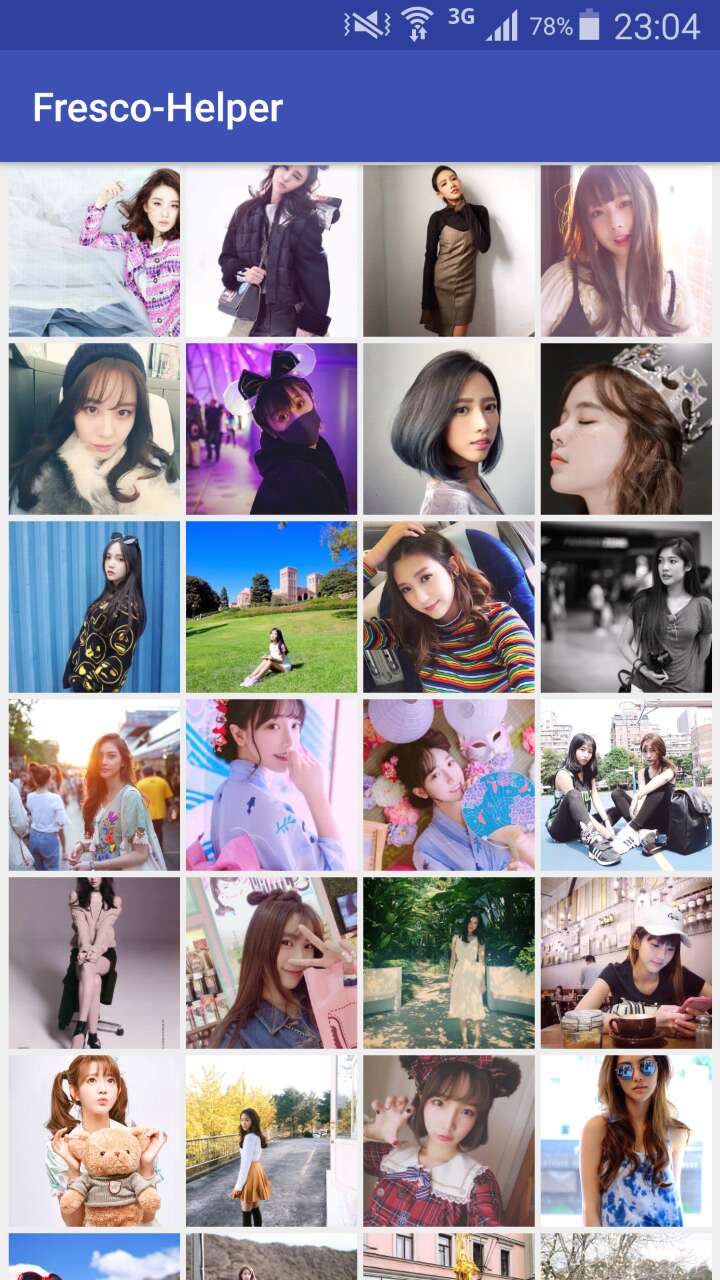Open the photo with the blue paper fan
The image size is (720, 1280).
449,785
